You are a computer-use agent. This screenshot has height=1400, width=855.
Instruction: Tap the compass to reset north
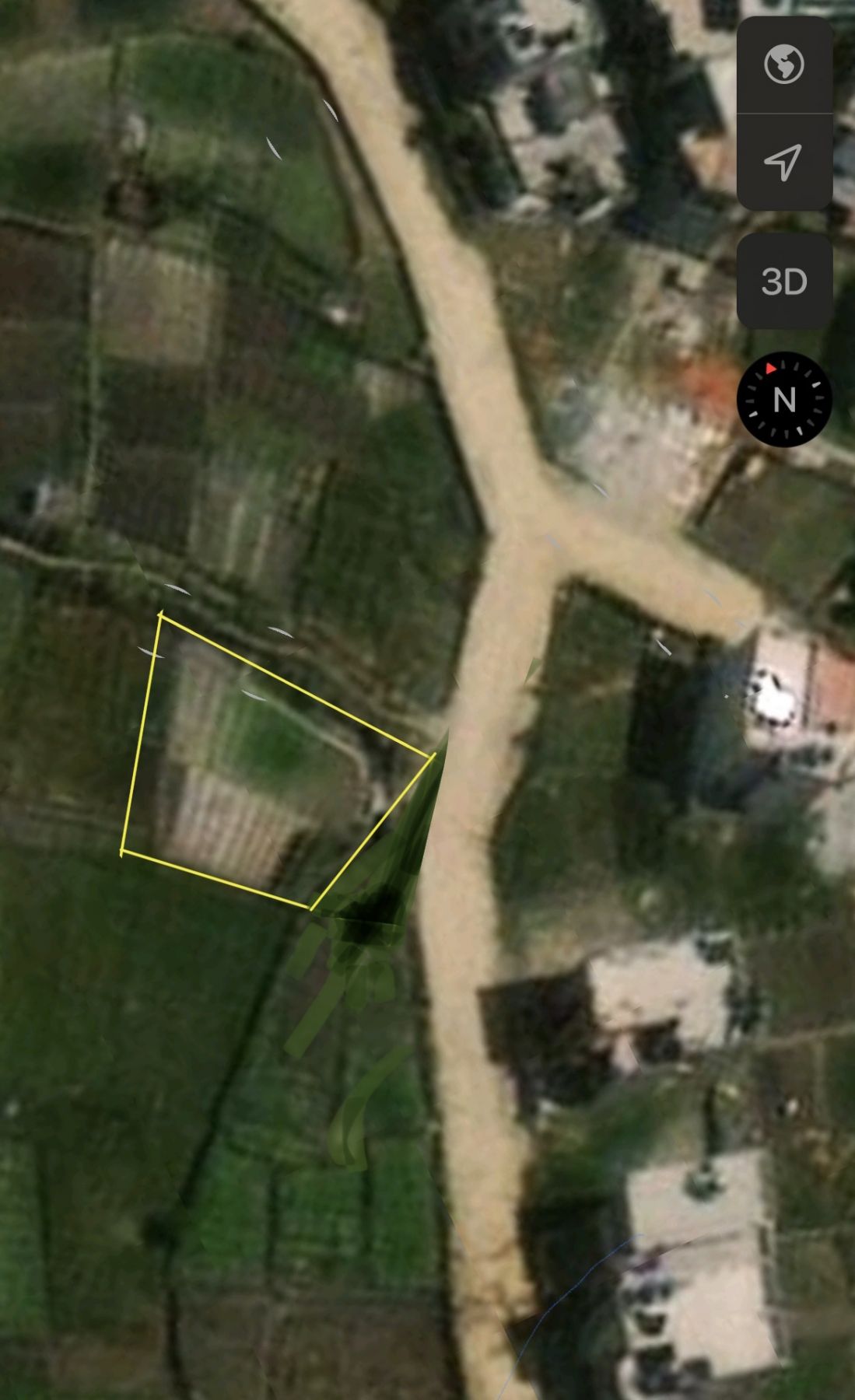[x=783, y=399]
